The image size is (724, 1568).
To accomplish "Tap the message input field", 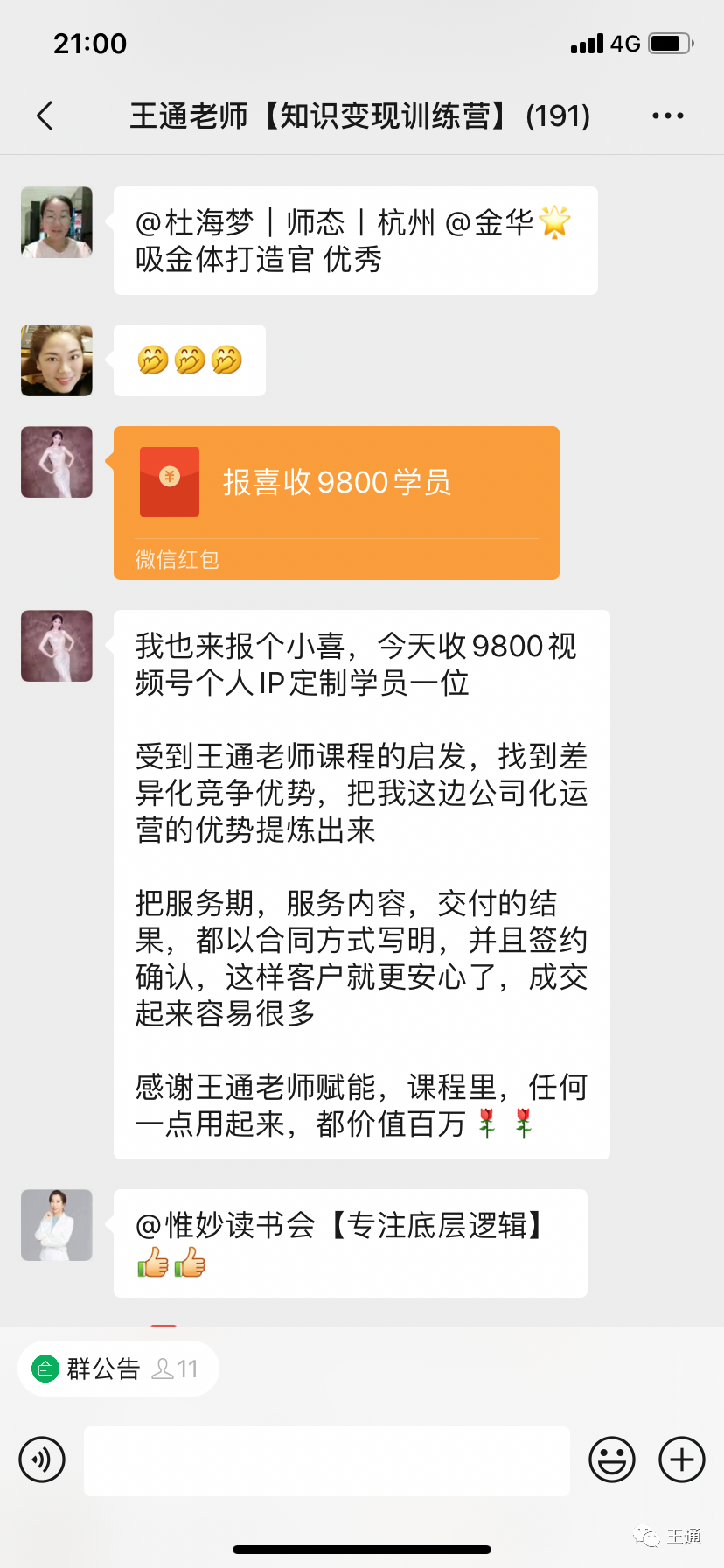I will [325, 1459].
